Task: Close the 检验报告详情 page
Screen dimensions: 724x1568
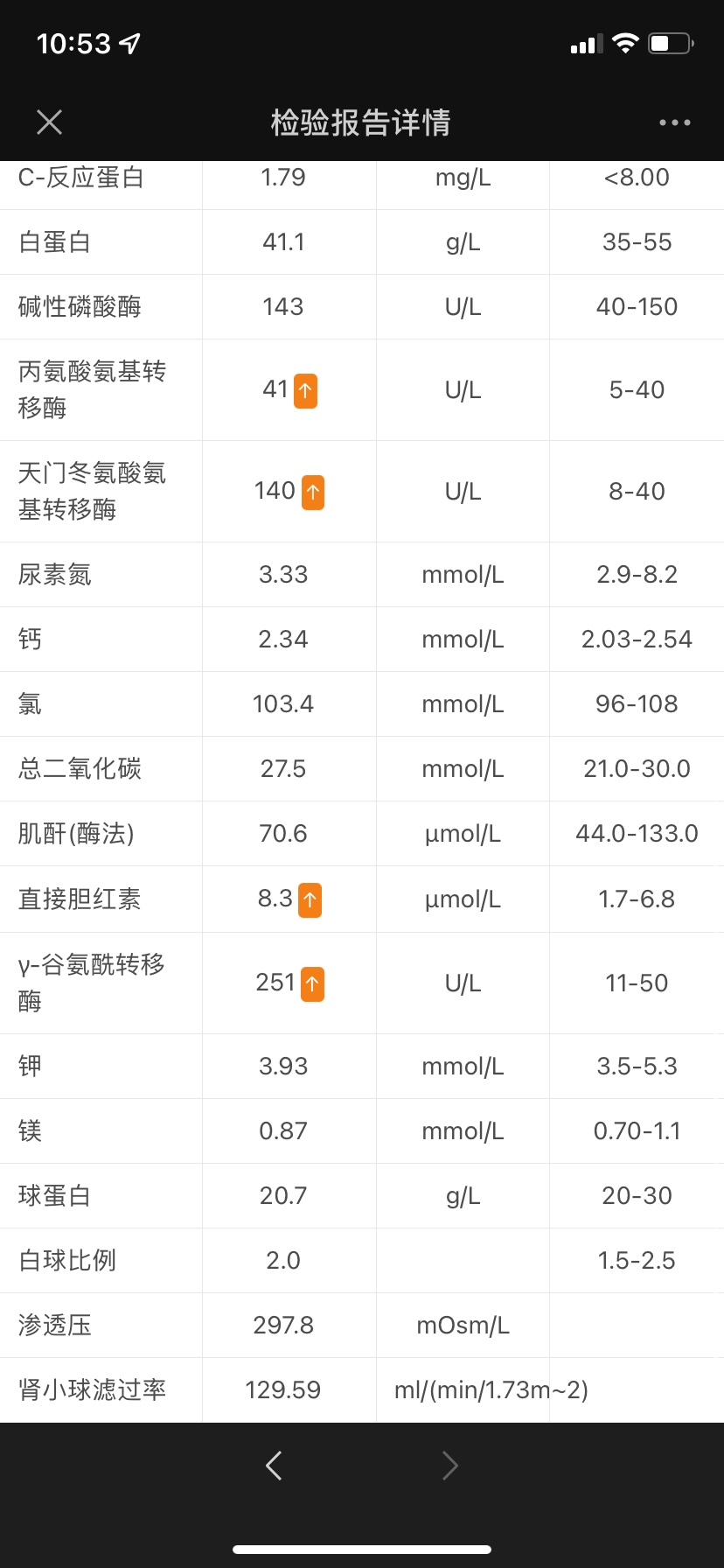Action: pyautogui.click(x=50, y=122)
